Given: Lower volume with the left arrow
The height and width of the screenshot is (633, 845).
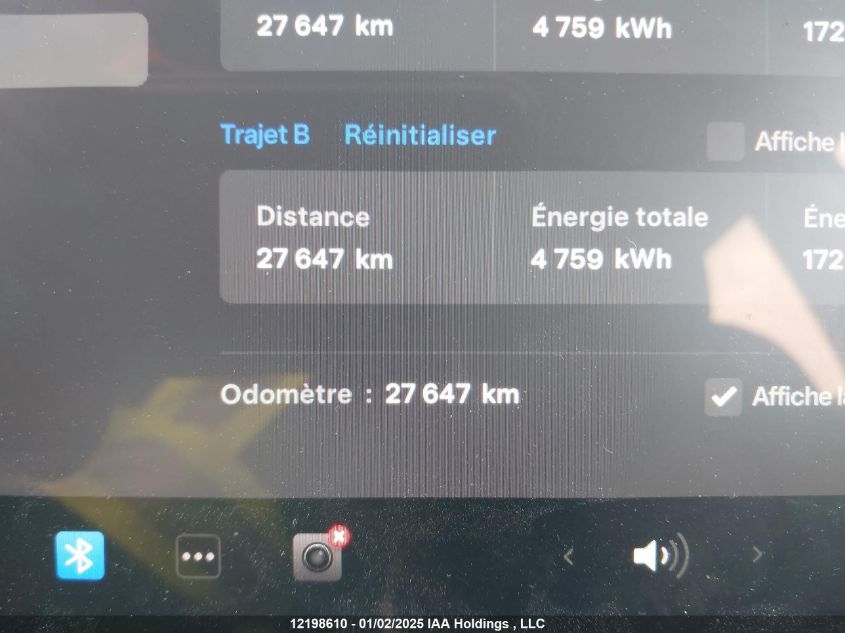Looking at the screenshot, I should [x=568, y=556].
